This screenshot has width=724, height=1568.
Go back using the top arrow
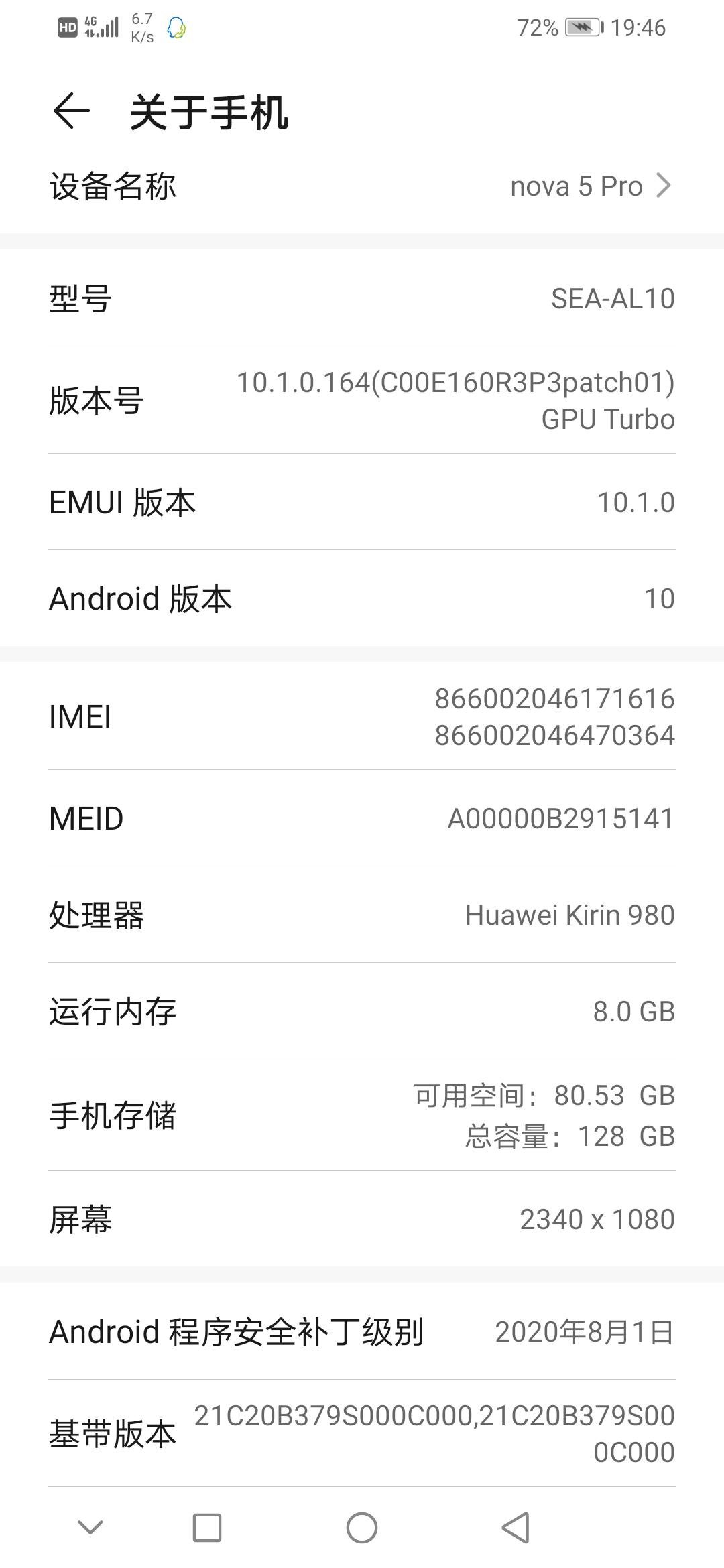pyautogui.click(x=71, y=111)
